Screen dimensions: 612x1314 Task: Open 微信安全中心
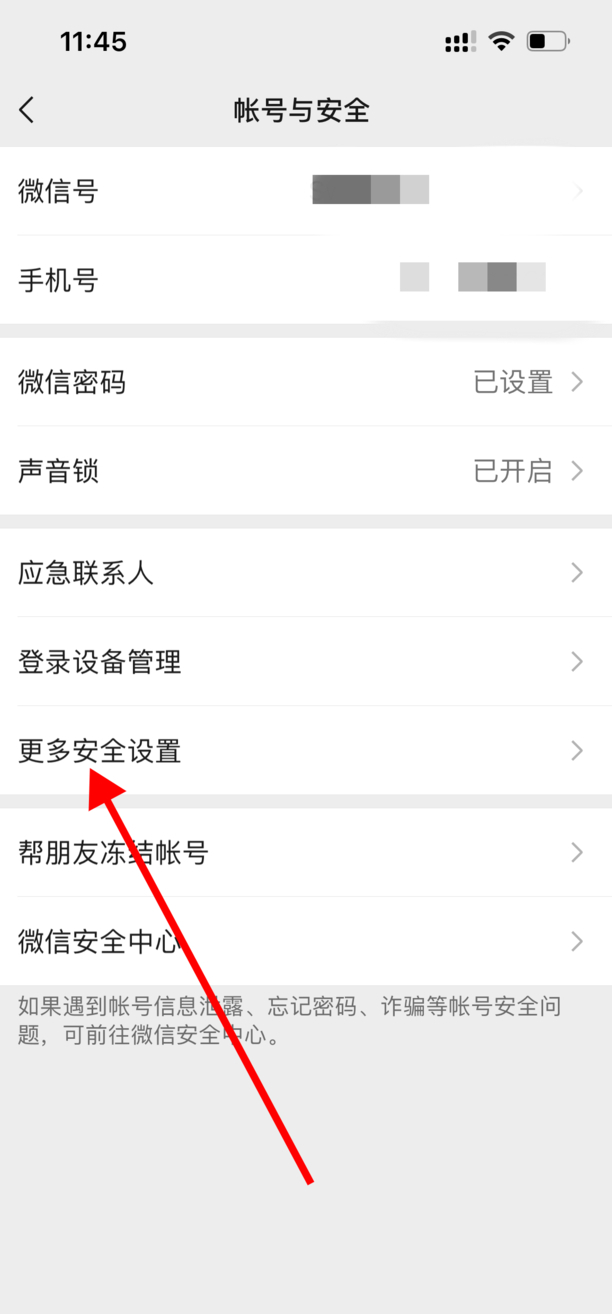click(x=306, y=941)
